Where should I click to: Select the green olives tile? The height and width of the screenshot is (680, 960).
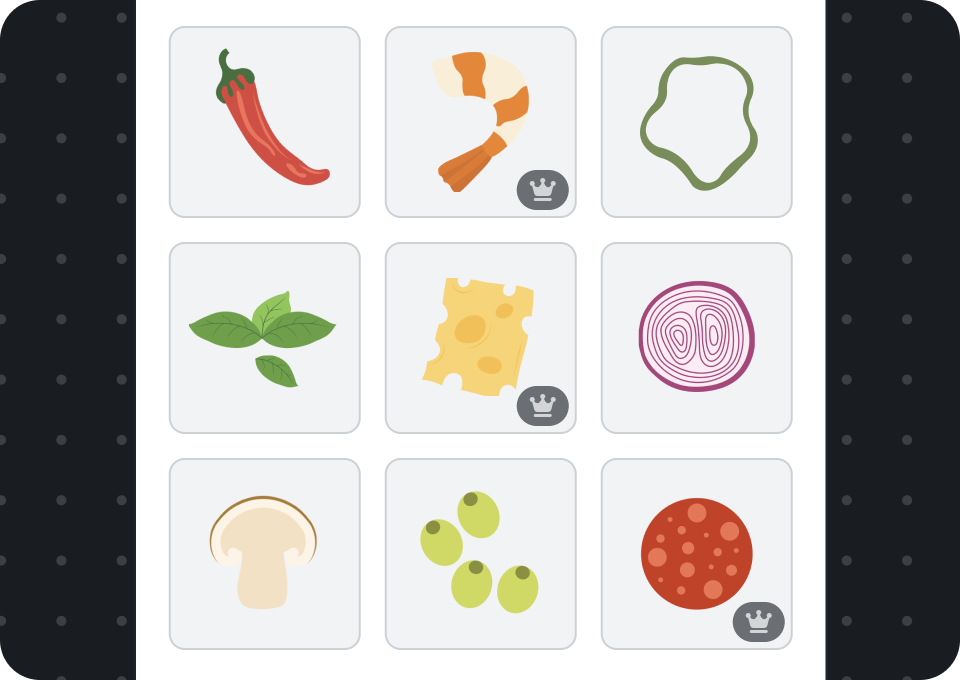pyautogui.click(x=480, y=554)
